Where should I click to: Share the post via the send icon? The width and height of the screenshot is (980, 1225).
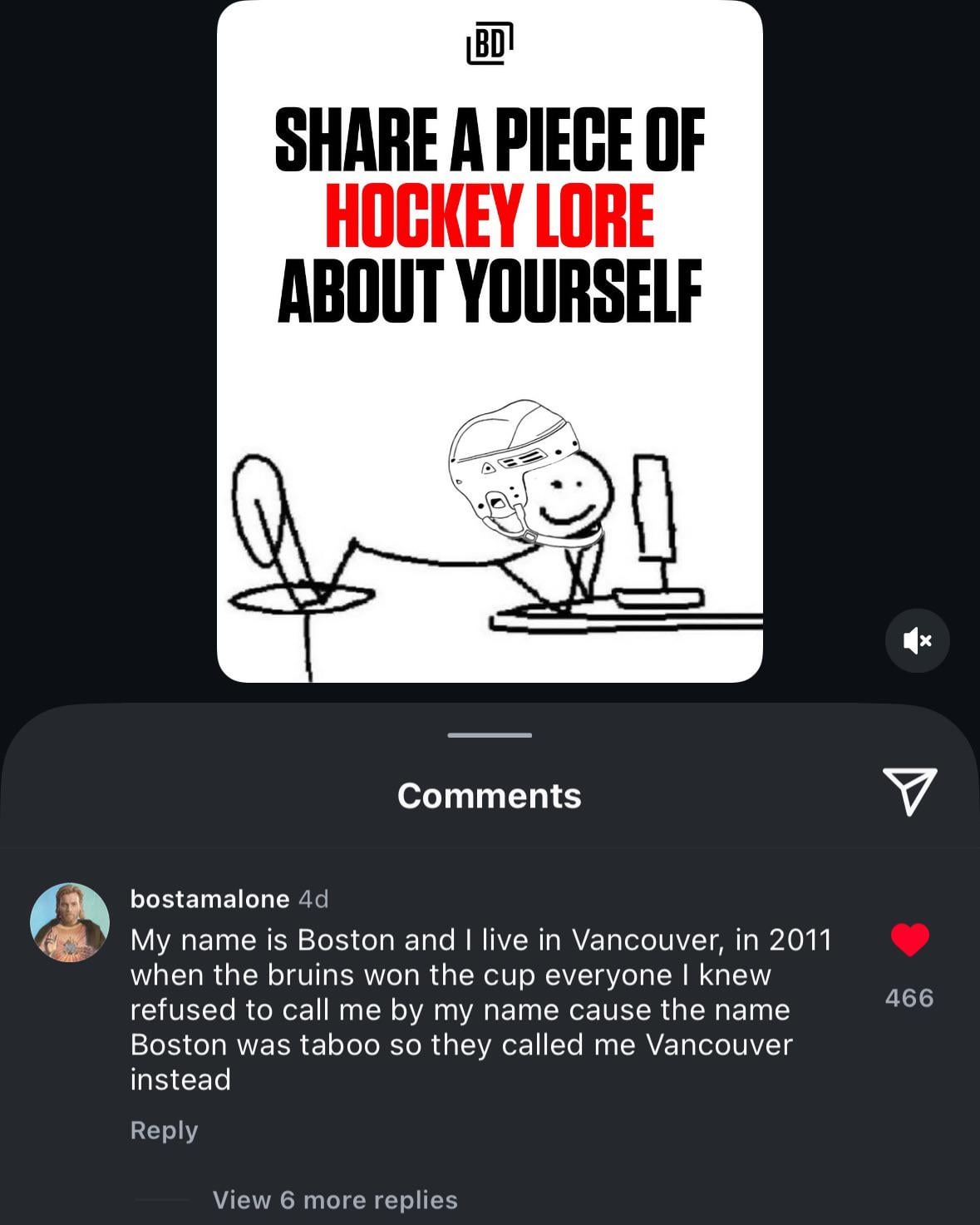[x=909, y=791]
